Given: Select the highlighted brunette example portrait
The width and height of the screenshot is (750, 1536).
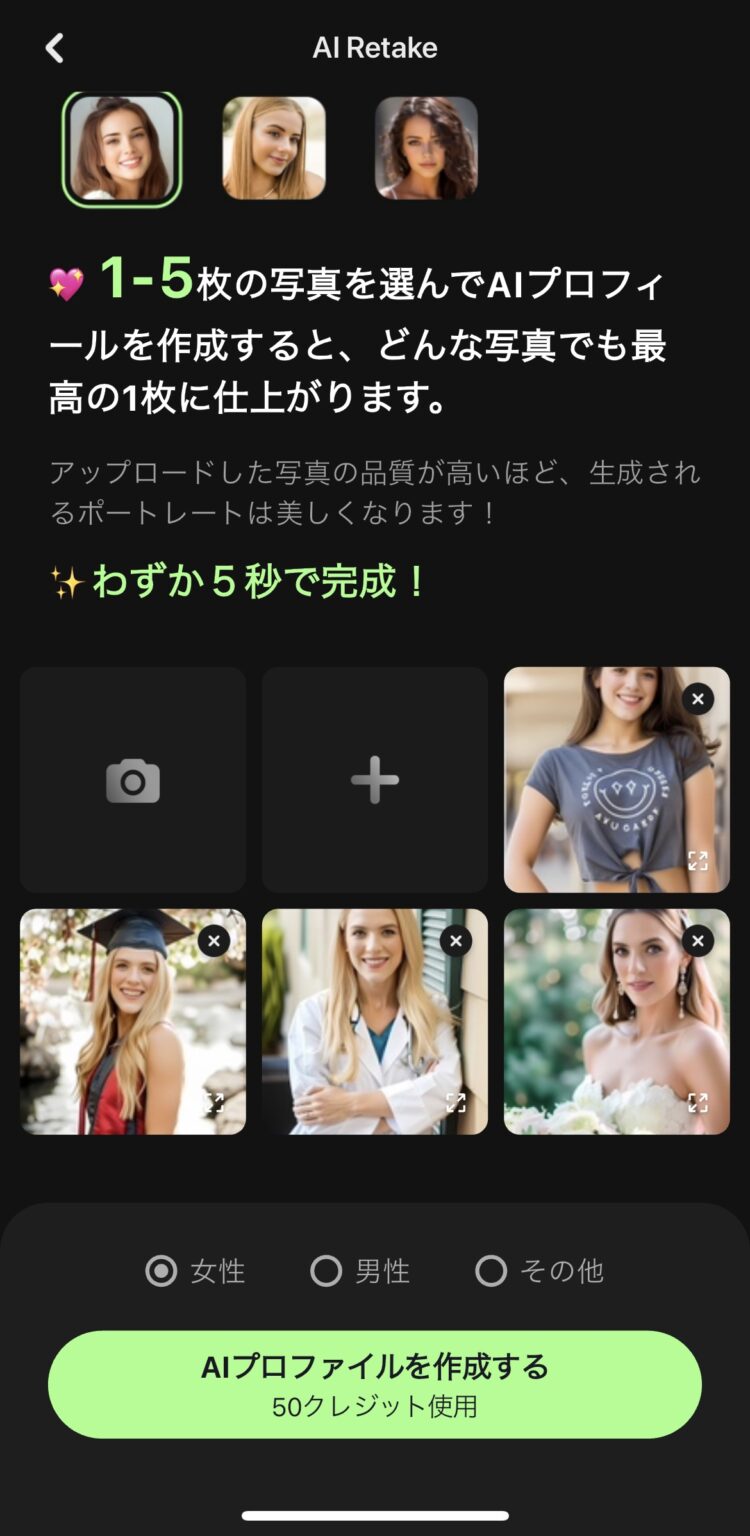Looking at the screenshot, I should (x=122, y=148).
